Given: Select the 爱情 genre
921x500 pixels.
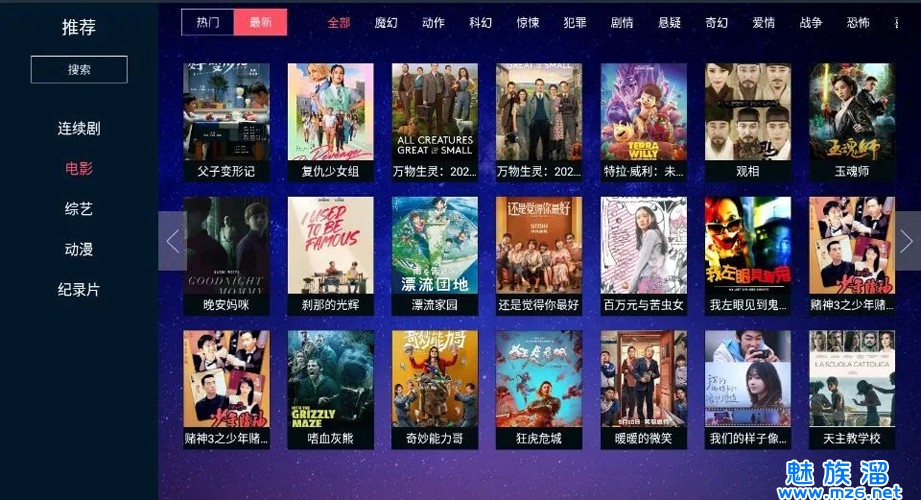Looking at the screenshot, I should pyautogui.click(x=763, y=22).
